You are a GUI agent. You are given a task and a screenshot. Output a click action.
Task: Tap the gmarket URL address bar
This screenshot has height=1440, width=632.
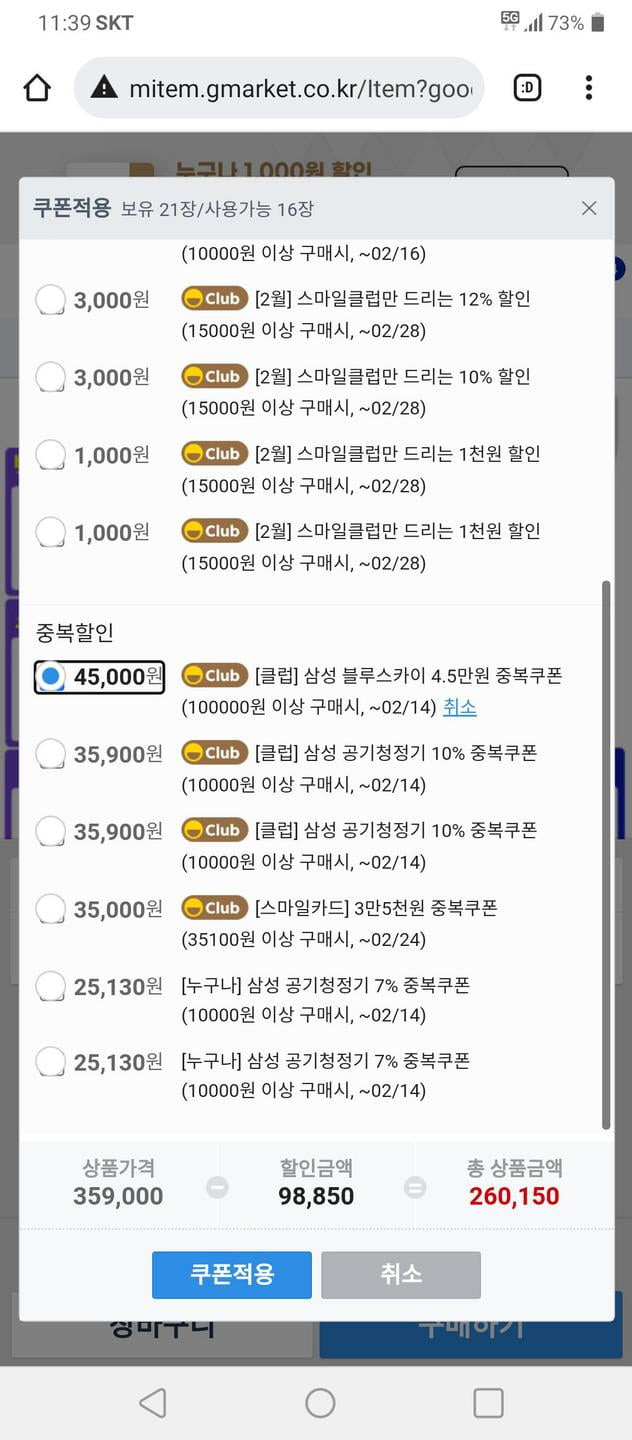279,88
